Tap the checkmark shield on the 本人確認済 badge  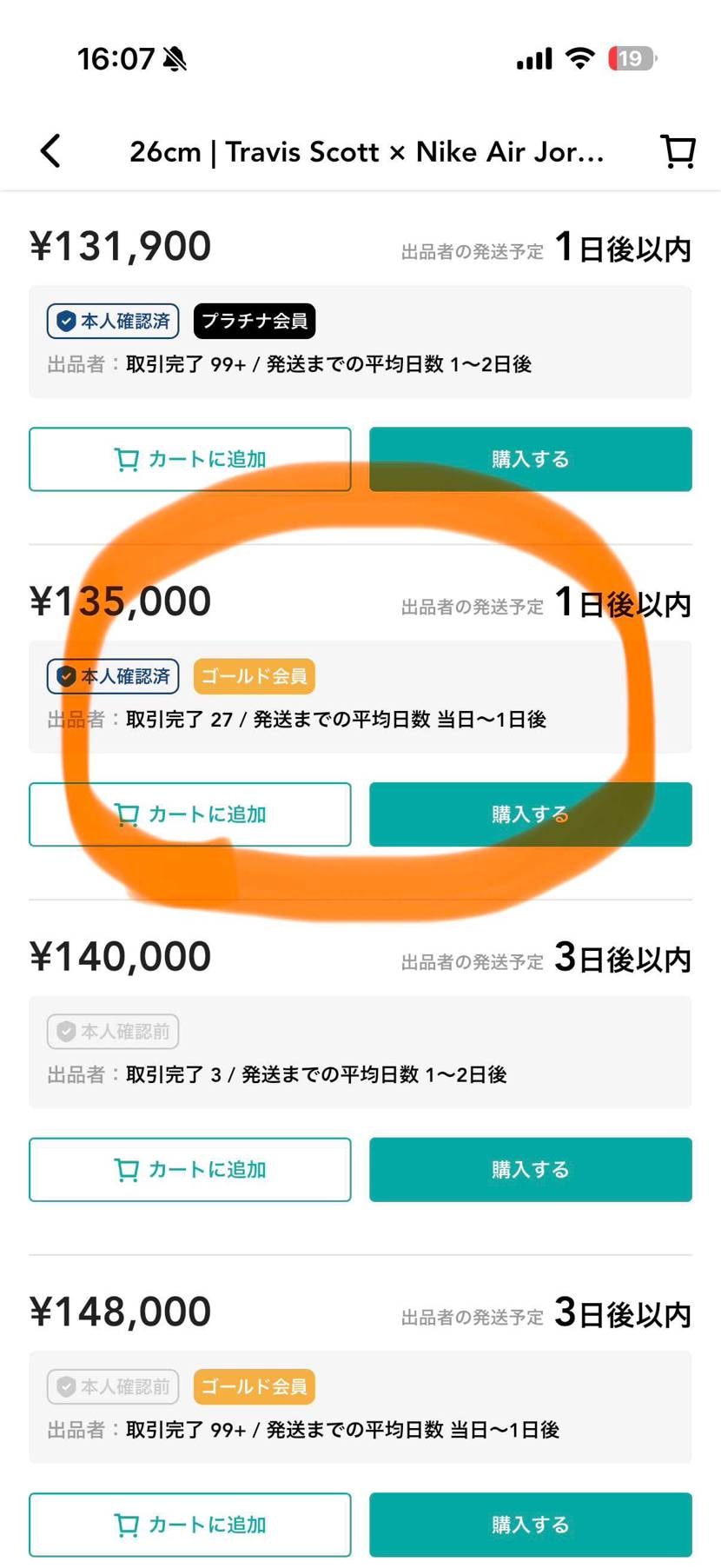[x=66, y=321]
